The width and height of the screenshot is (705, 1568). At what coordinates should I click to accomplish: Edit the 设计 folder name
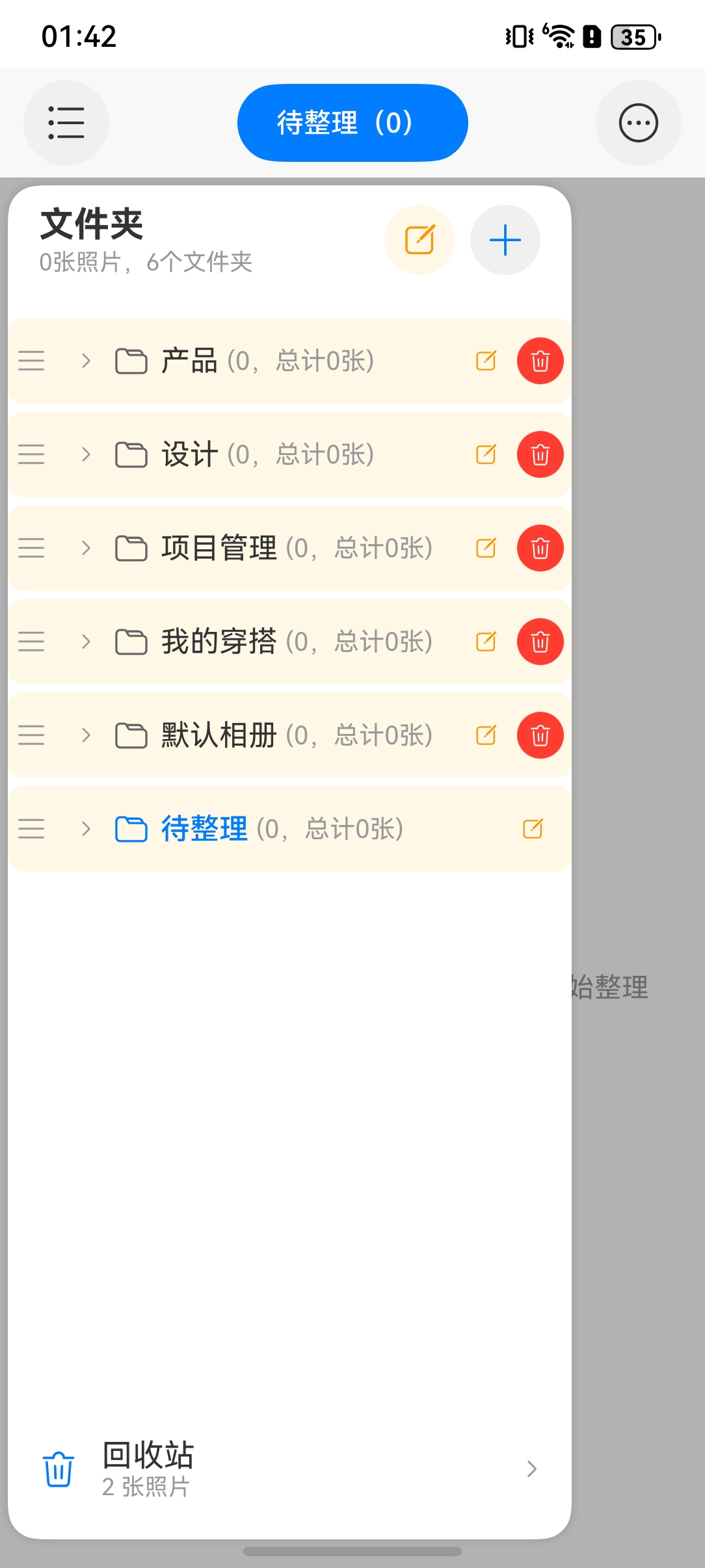pyautogui.click(x=486, y=454)
